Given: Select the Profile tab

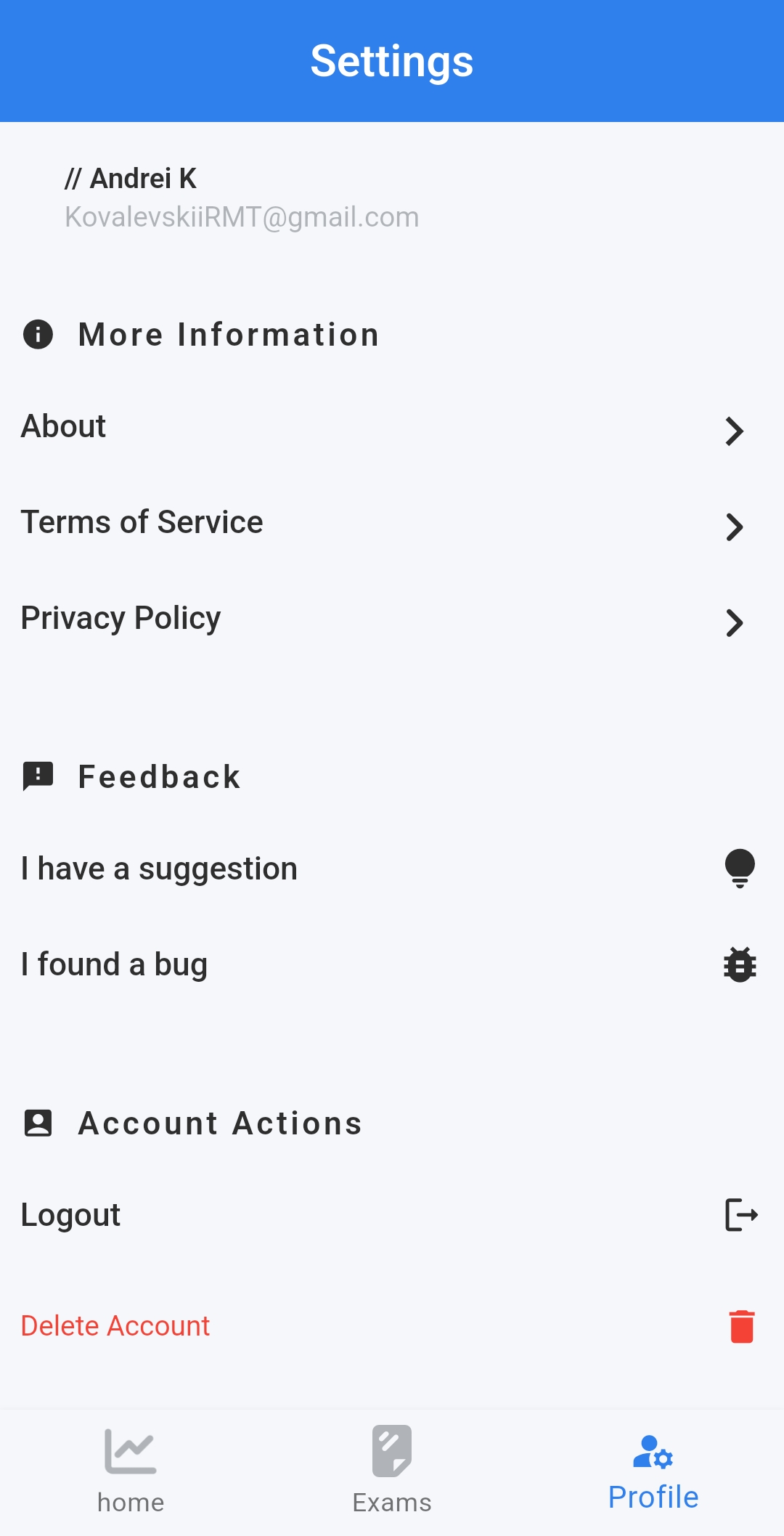Looking at the screenshot, I should pos(653,1470).
